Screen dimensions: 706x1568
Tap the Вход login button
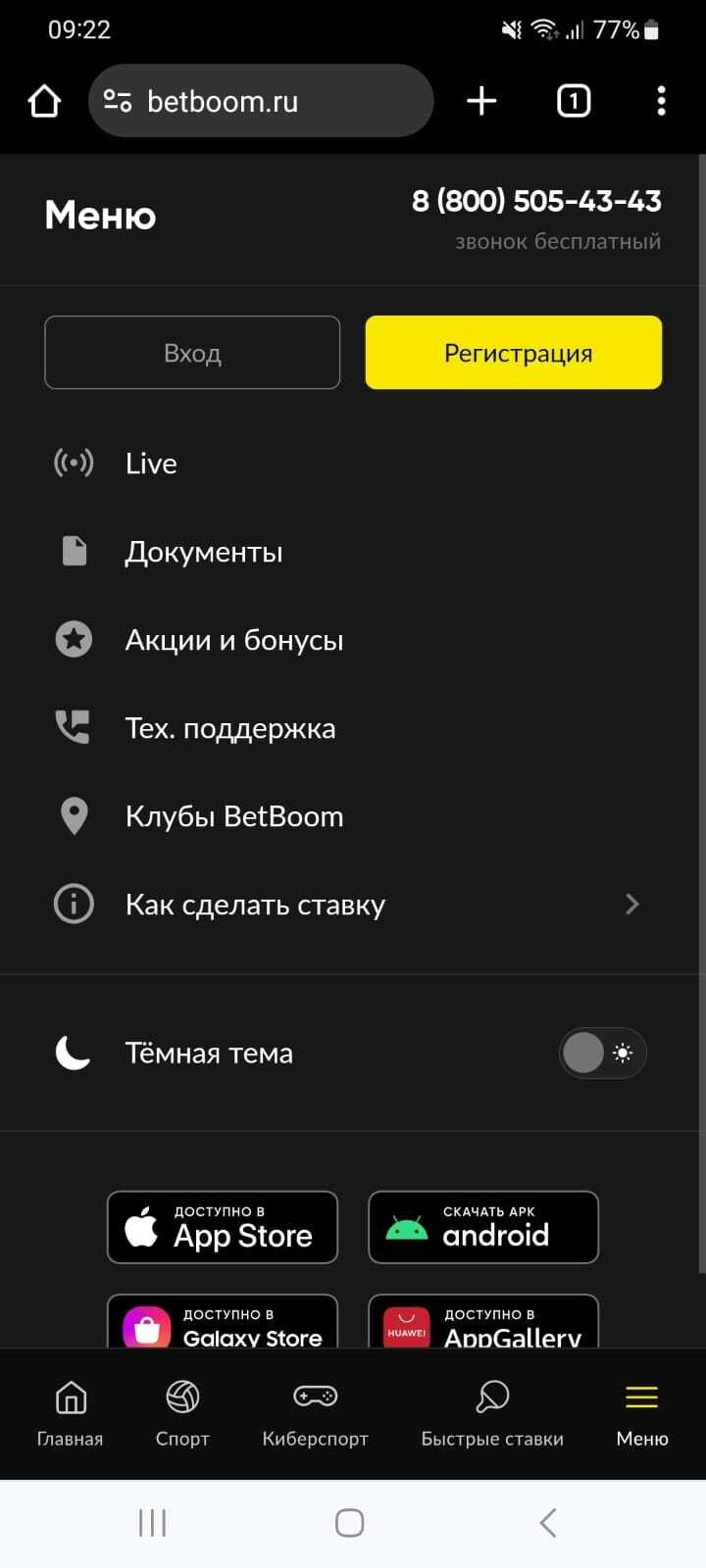pyautogui.click(x=192, y=353)
